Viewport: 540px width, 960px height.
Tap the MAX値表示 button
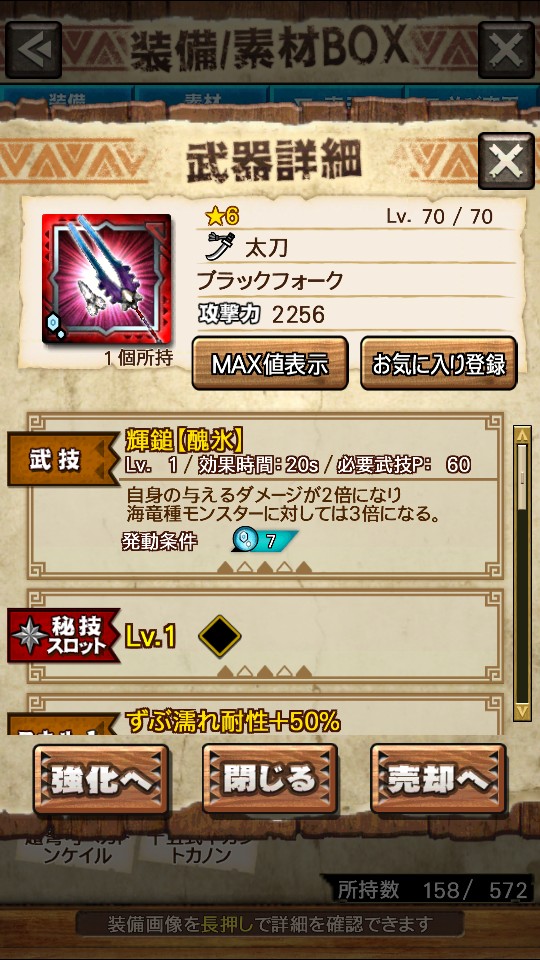point(270,364)
